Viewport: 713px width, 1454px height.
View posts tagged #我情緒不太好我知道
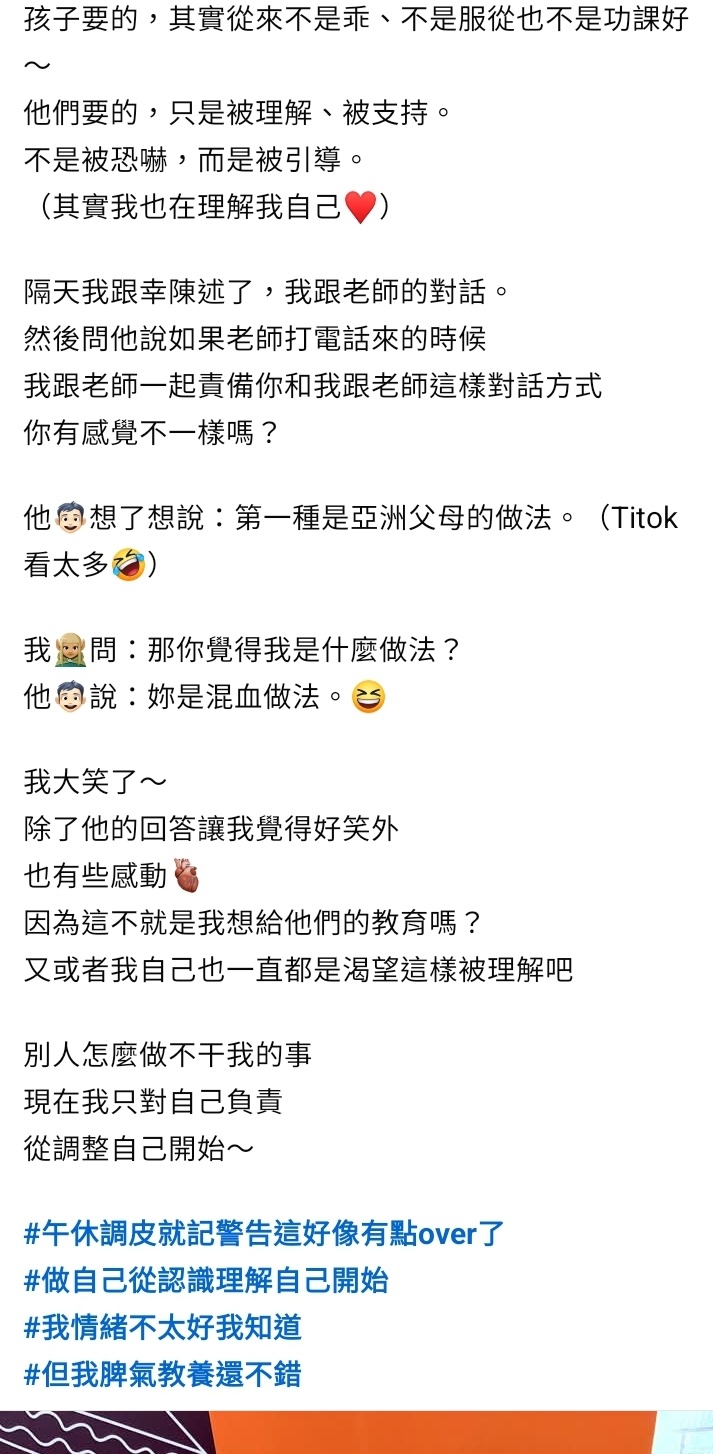coord(162,1327)
